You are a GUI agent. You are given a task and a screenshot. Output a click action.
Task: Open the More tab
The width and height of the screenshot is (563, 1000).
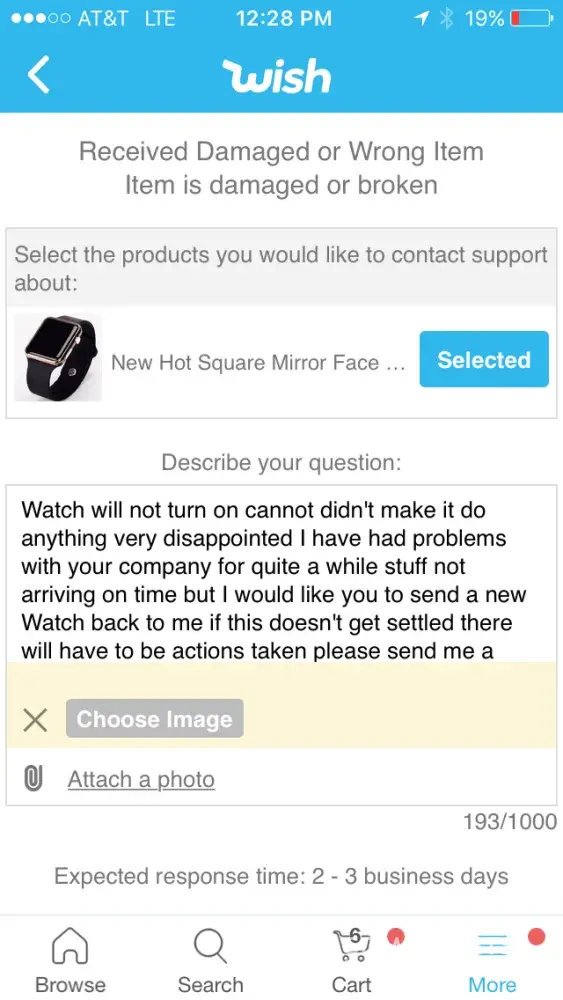(x=492, y=959)
